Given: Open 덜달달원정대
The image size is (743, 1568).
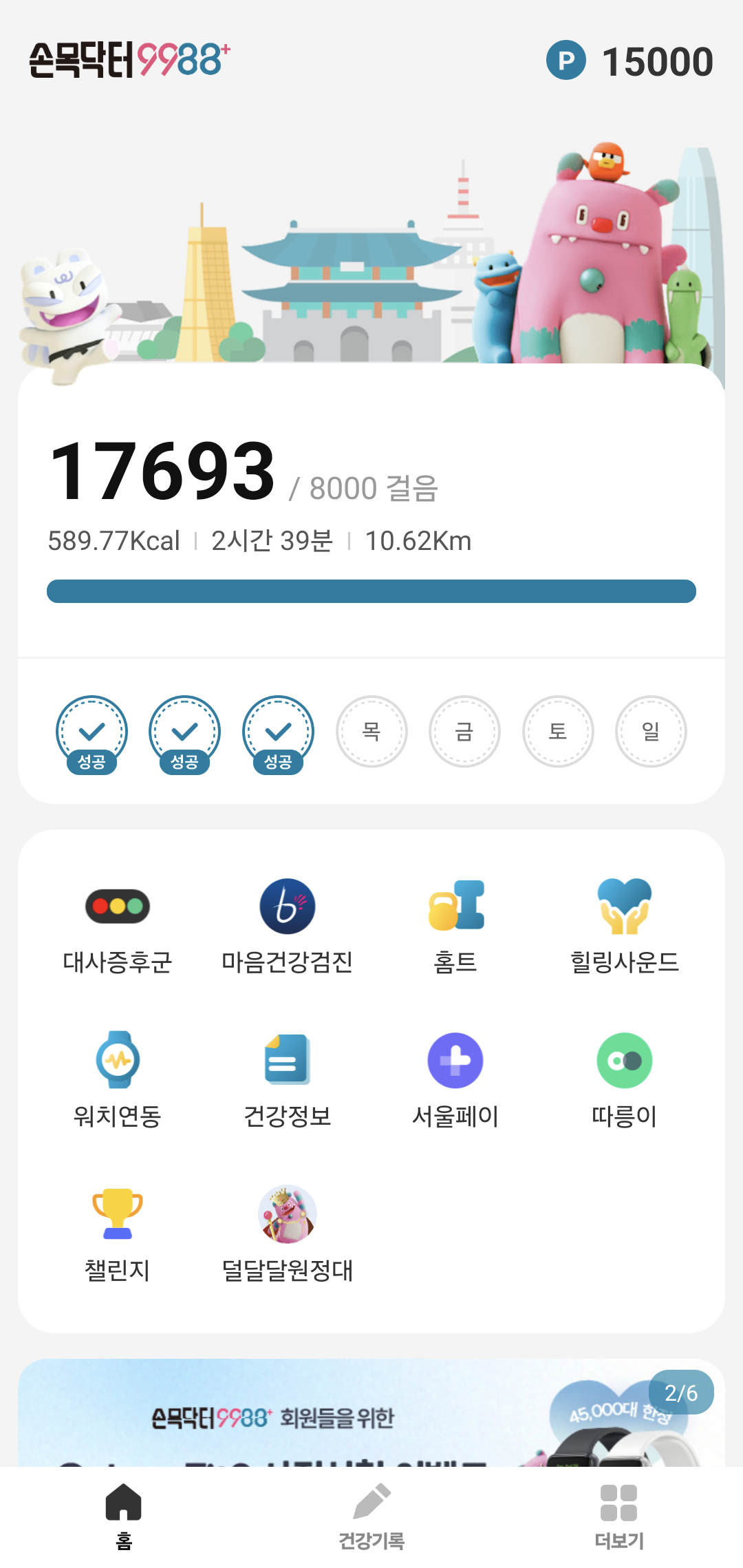Looking at the screenshot, I should point(287,1233).
